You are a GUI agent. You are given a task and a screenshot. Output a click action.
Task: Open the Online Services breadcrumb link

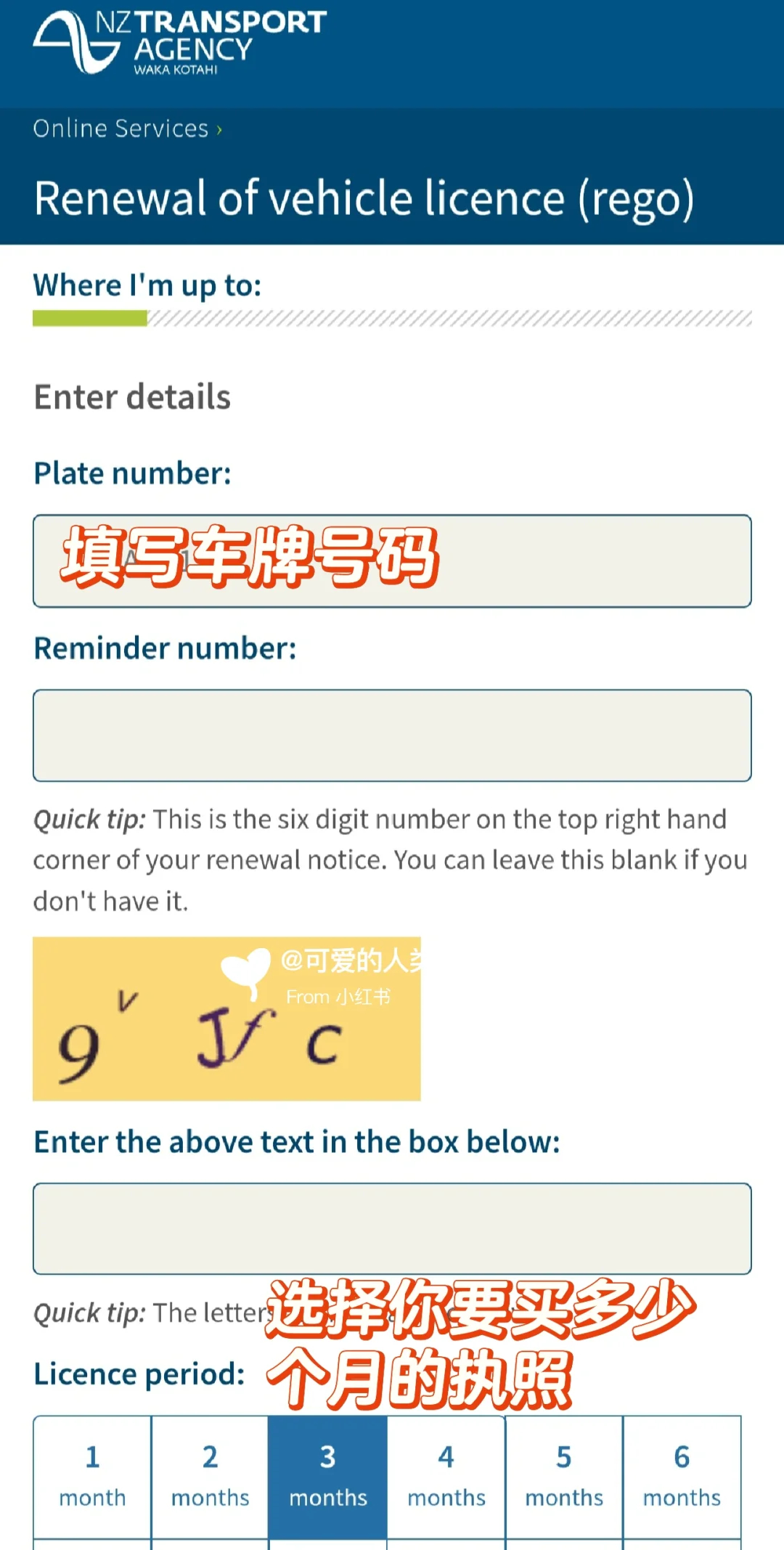[x=121, y=129]
